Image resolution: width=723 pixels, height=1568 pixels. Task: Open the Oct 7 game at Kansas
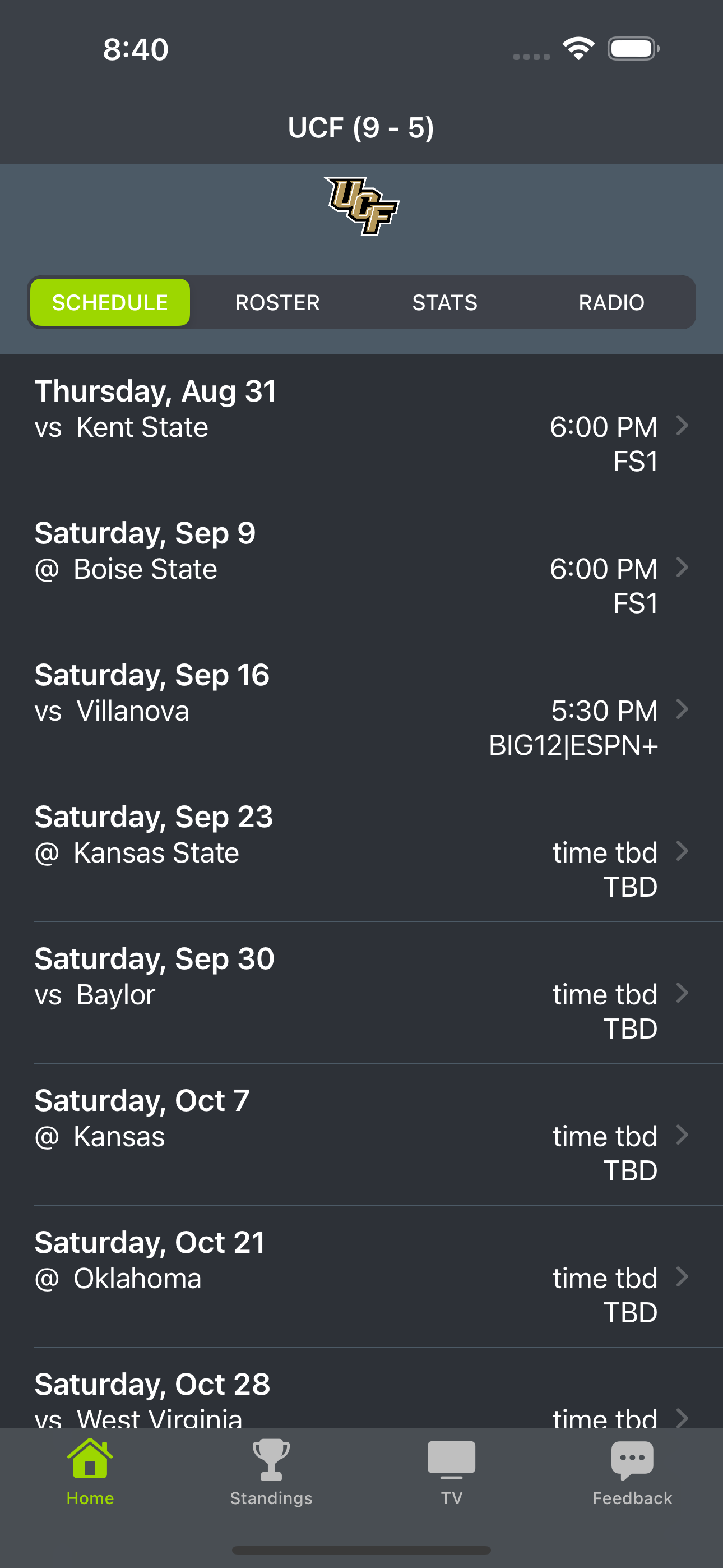pyautogui.click(x=361, y=1135)
